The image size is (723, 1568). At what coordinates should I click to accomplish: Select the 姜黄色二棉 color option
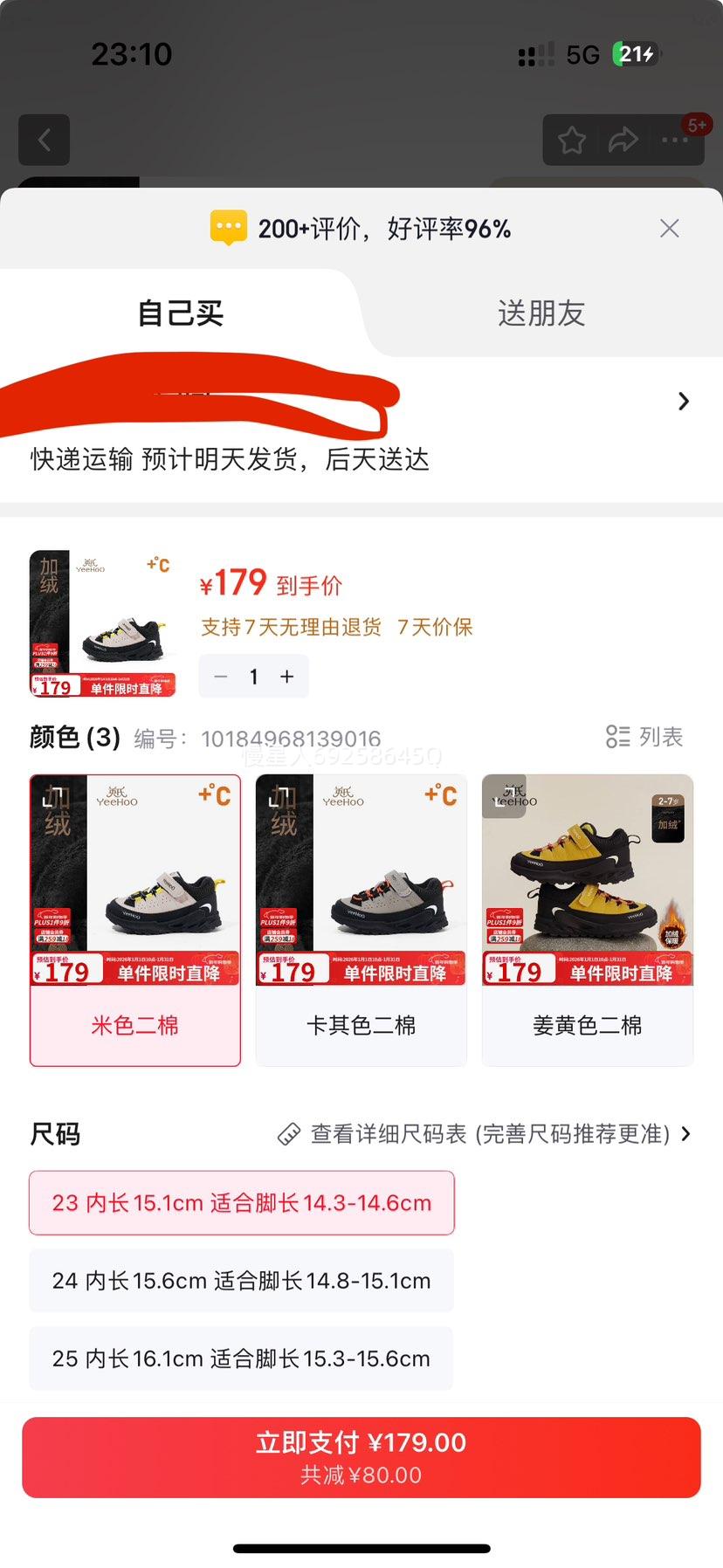pyautogui.click(x=587, y=917)
